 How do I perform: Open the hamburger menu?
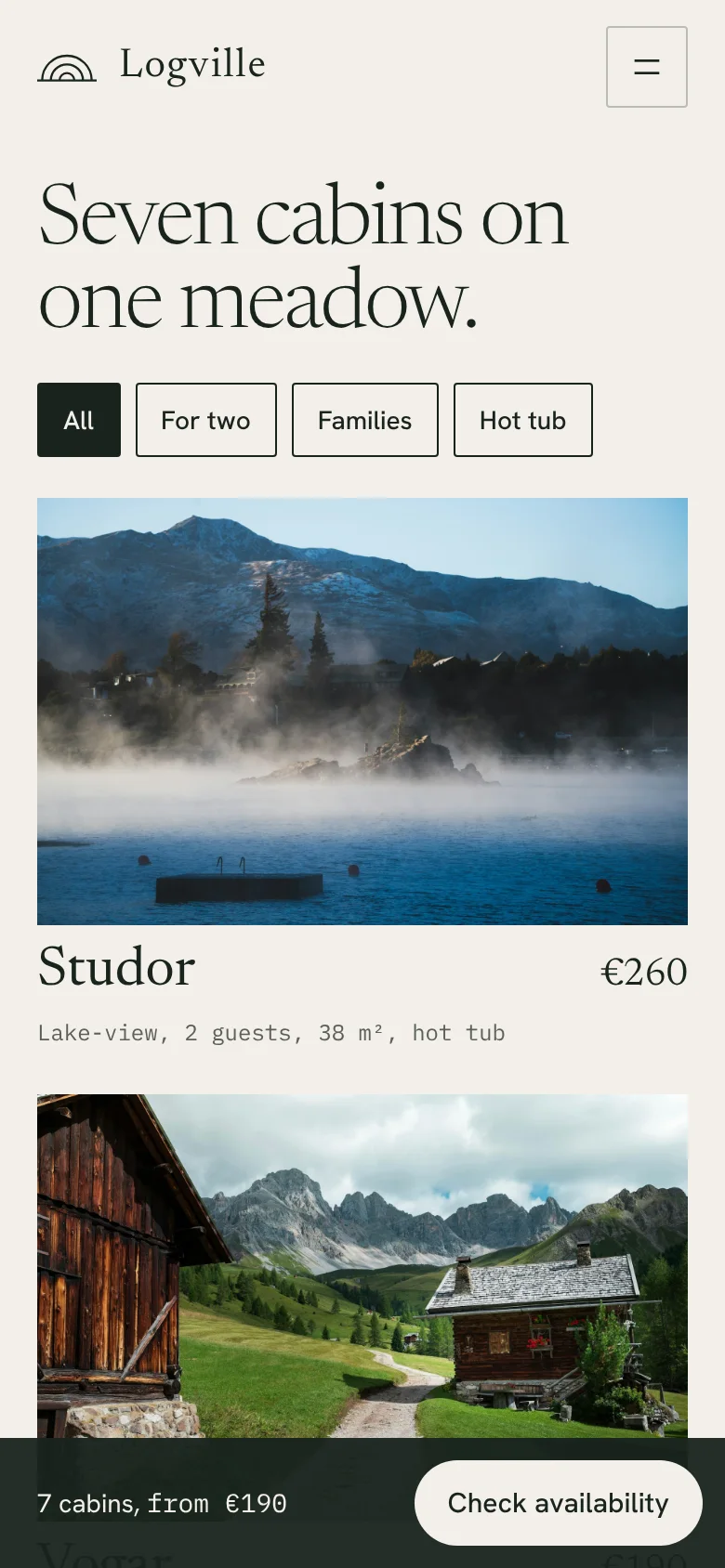click(x=647, y=67)
